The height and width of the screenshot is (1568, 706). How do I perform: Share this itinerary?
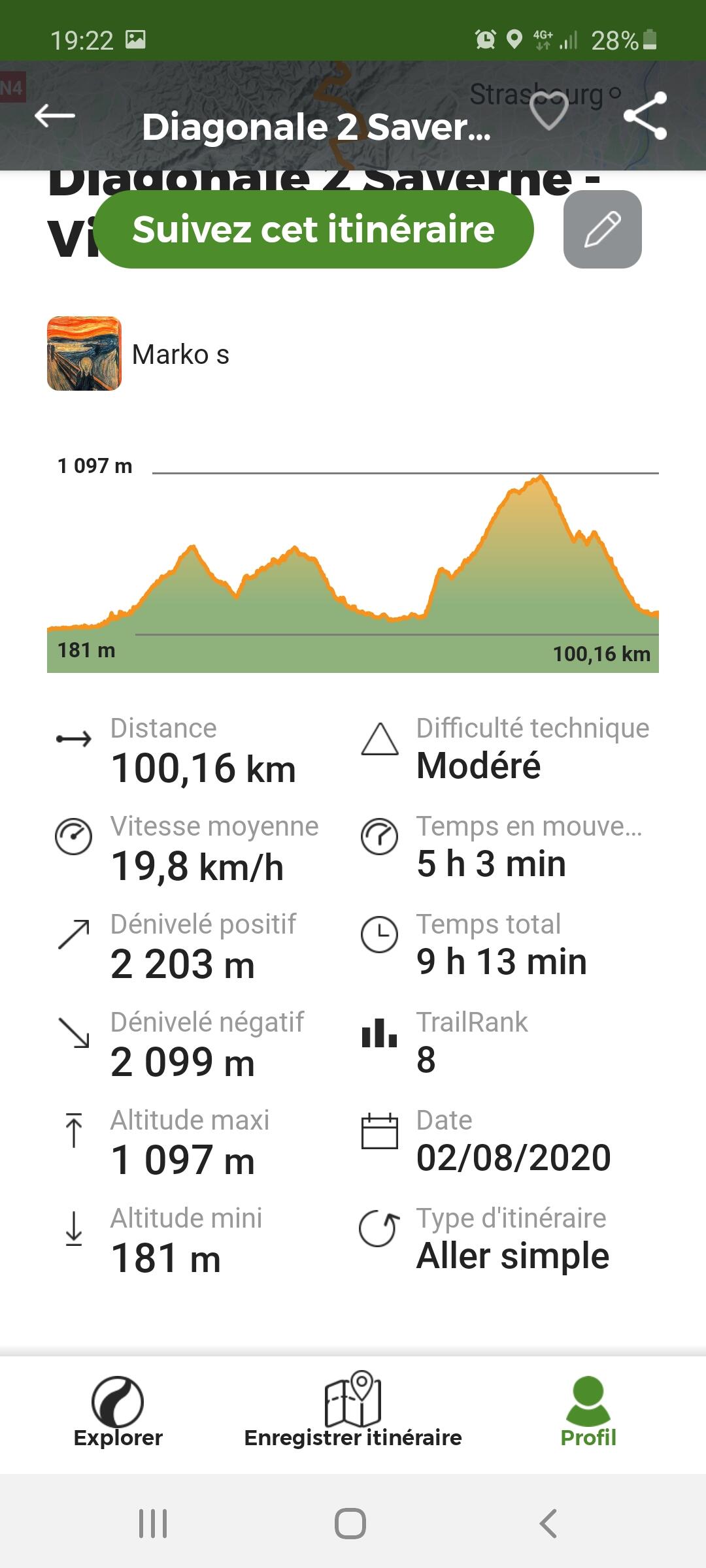645,116
